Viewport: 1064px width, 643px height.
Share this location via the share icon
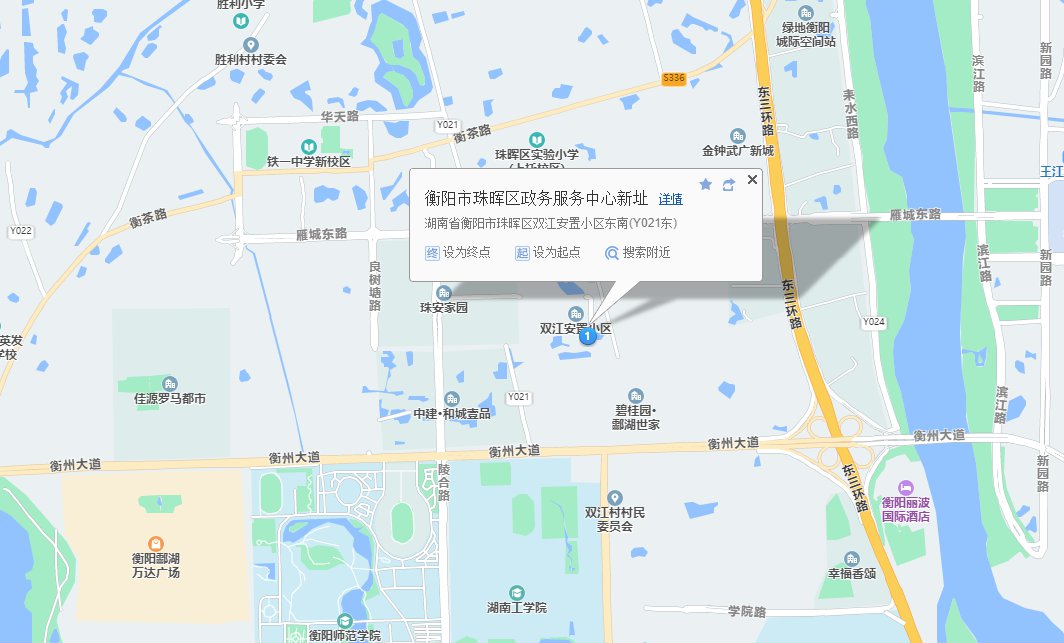click(x=729, y=184)
